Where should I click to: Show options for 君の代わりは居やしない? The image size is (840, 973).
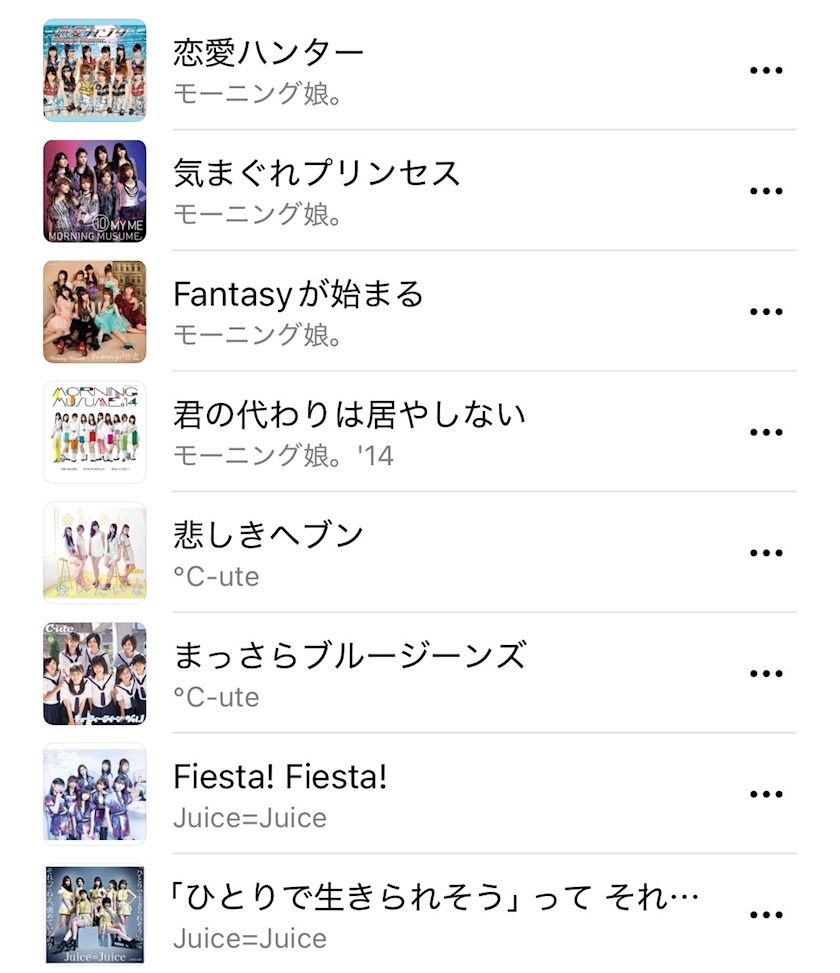[x=765, y=432]
